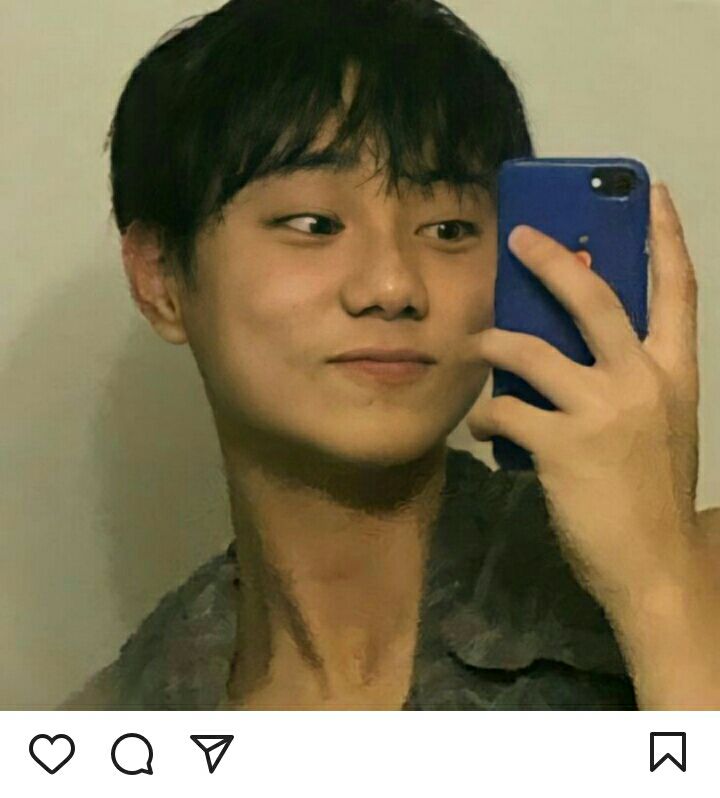Screen dimensions: 720x798
Task: Bookmark this post to saved
Action: [667, 752]
